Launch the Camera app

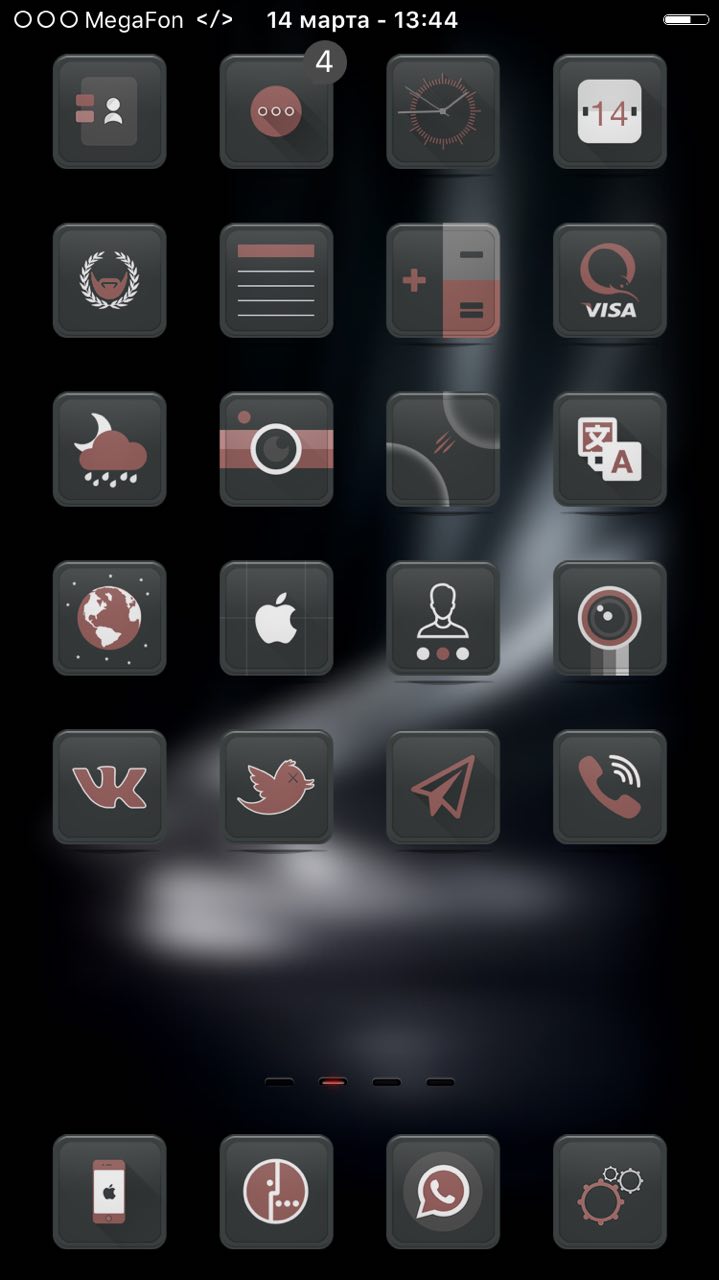(x=276, y=450)
